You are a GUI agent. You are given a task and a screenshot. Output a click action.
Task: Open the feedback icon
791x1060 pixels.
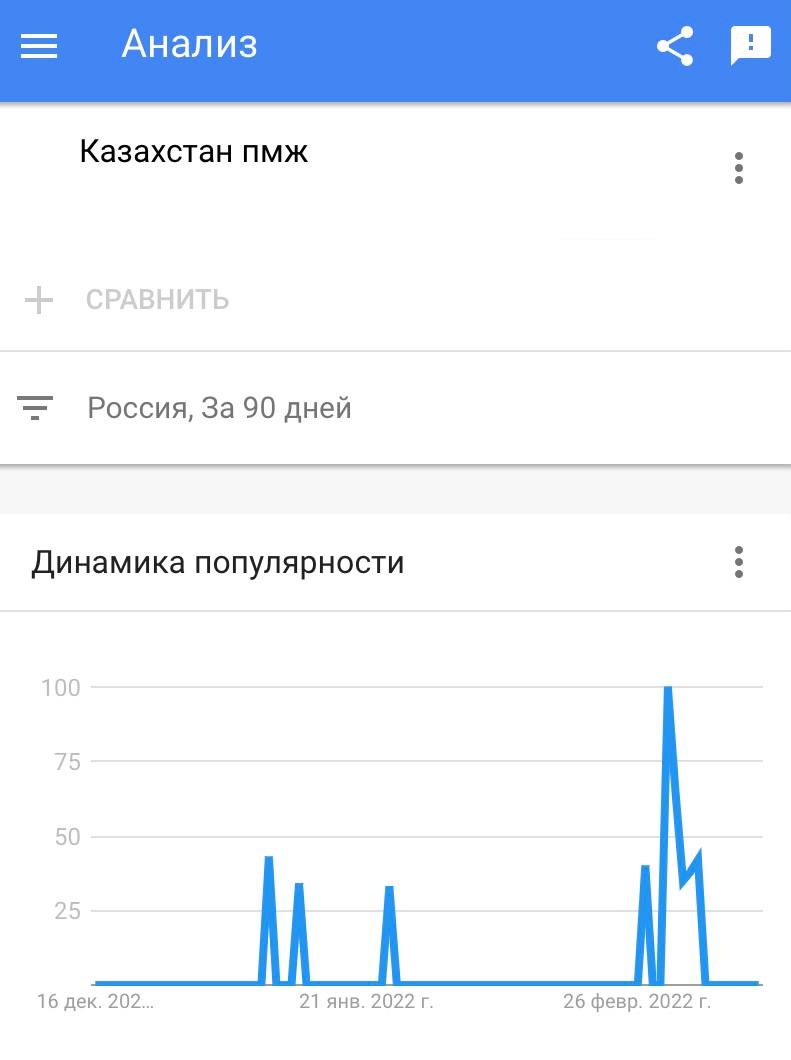(x=750, y=46)
